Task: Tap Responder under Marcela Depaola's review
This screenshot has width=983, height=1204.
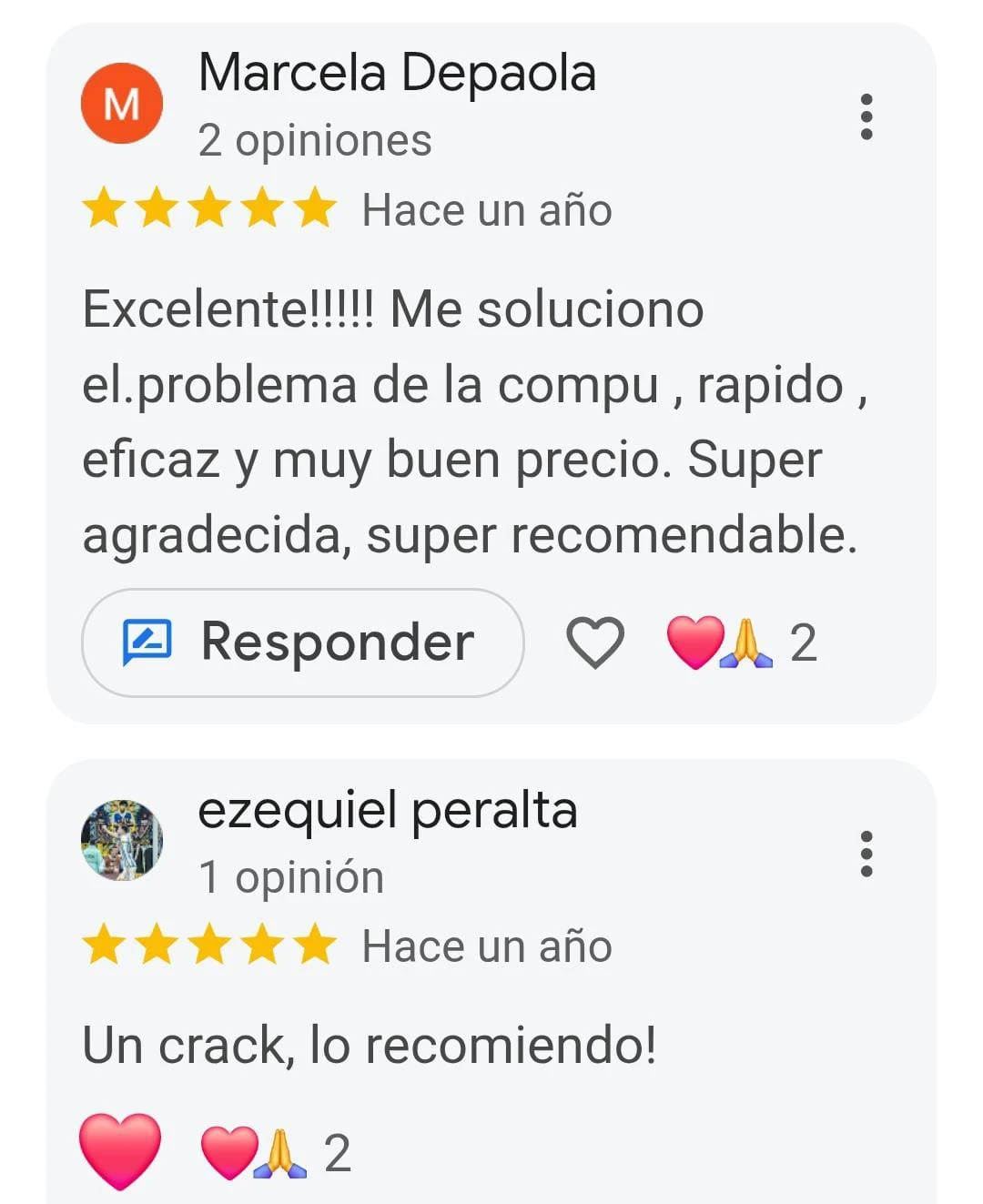Action: (302, 642)
